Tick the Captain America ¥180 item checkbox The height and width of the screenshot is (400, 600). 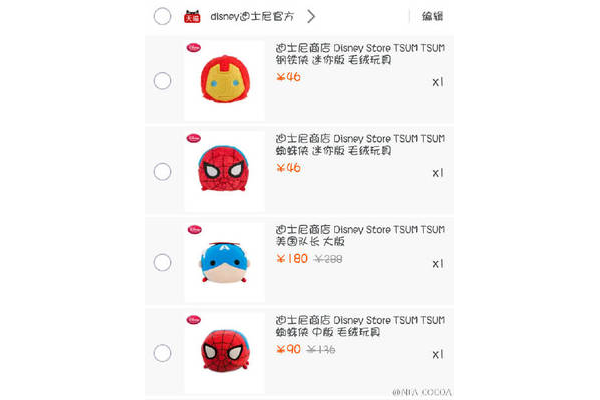(x=162, y=262)
